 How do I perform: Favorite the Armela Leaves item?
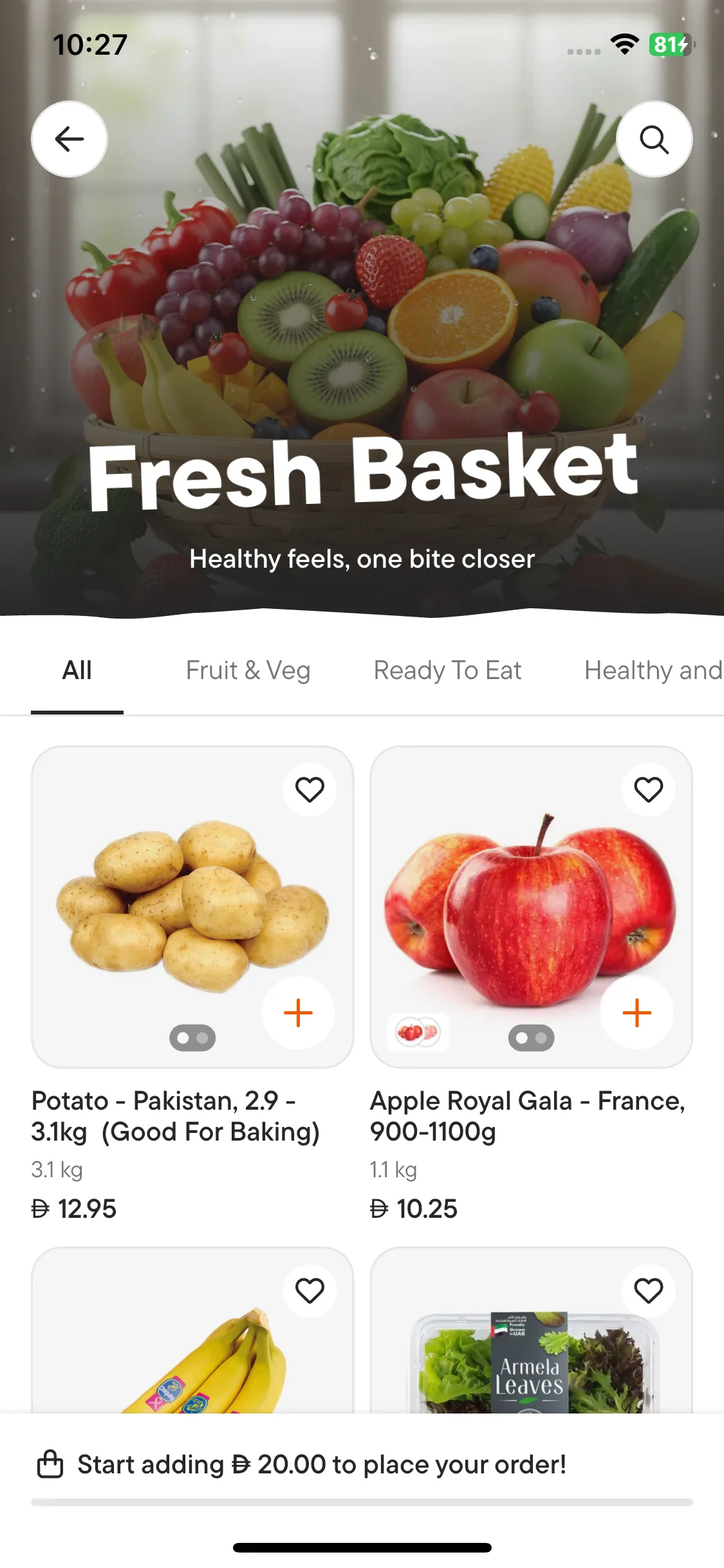648,1291
